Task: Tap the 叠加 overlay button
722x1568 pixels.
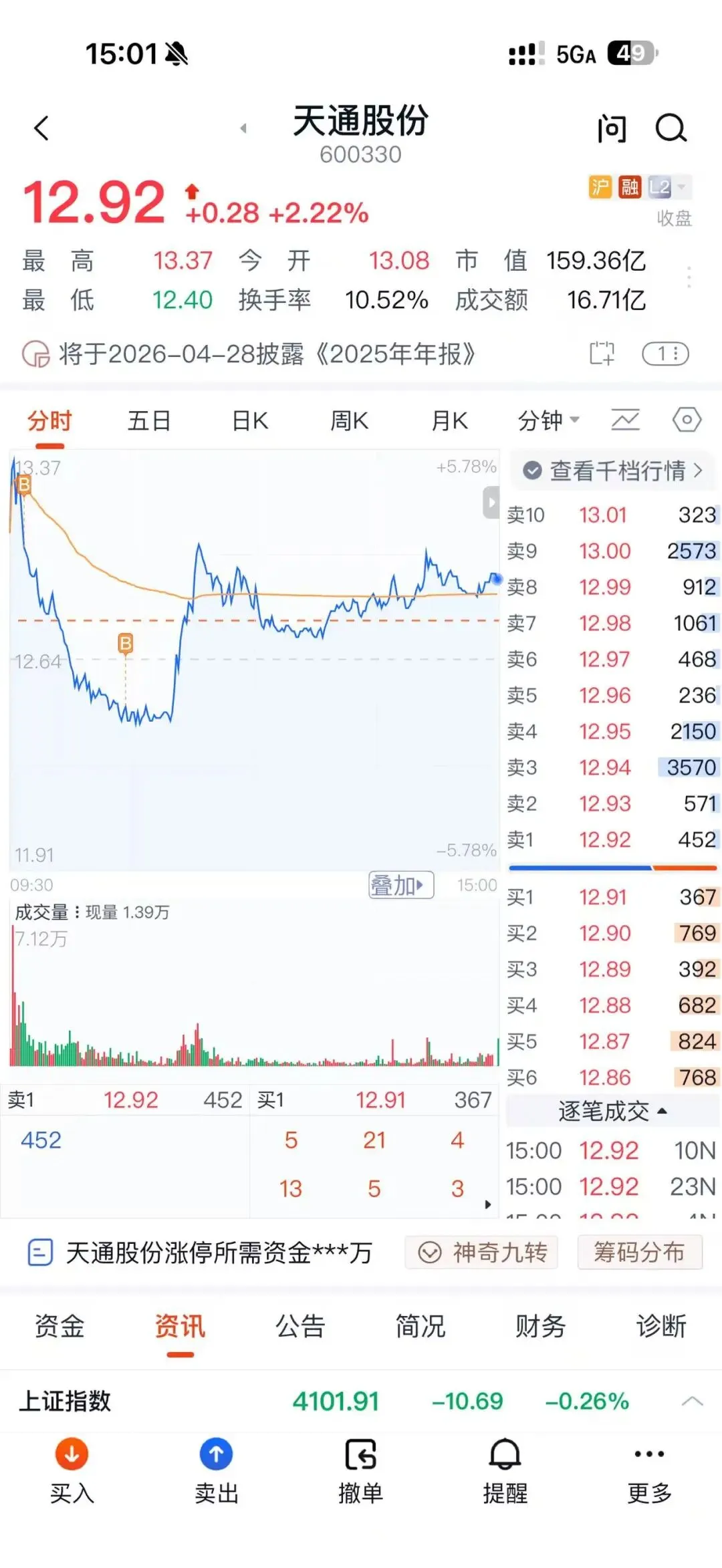Action: click(401, 886)
